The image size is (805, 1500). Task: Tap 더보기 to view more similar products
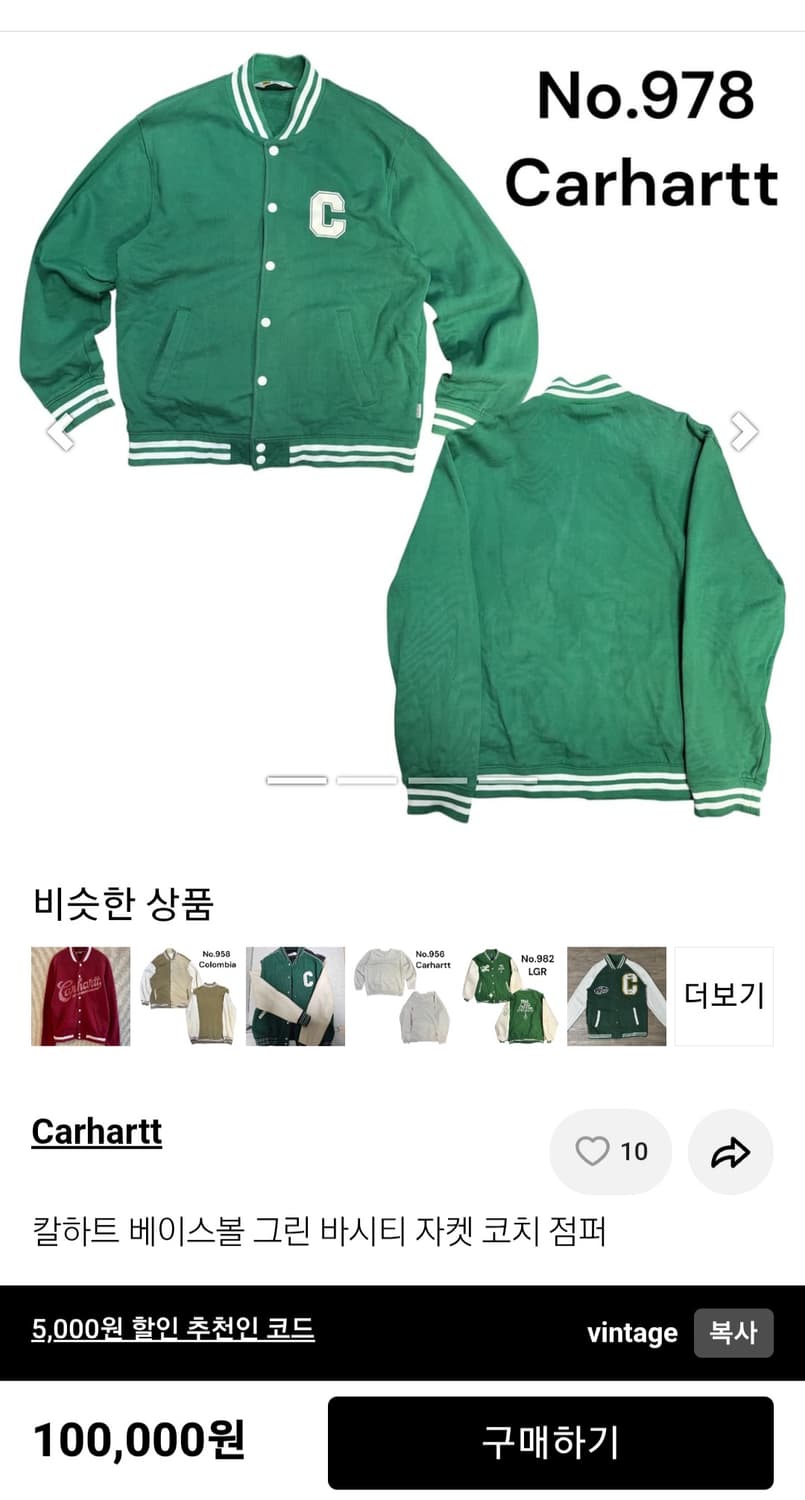coord(723,995)
